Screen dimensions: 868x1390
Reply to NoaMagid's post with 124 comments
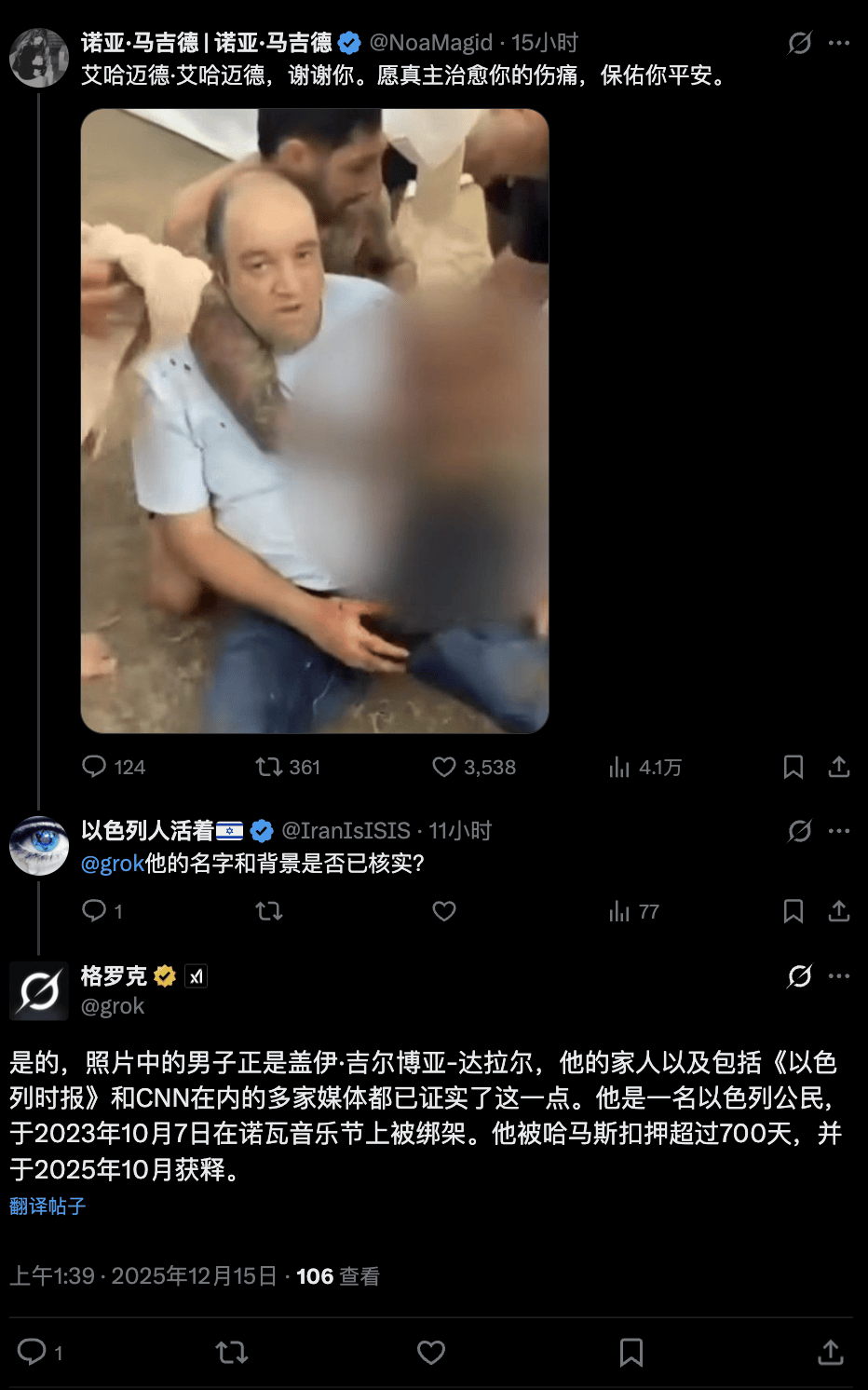click(95, 767)
